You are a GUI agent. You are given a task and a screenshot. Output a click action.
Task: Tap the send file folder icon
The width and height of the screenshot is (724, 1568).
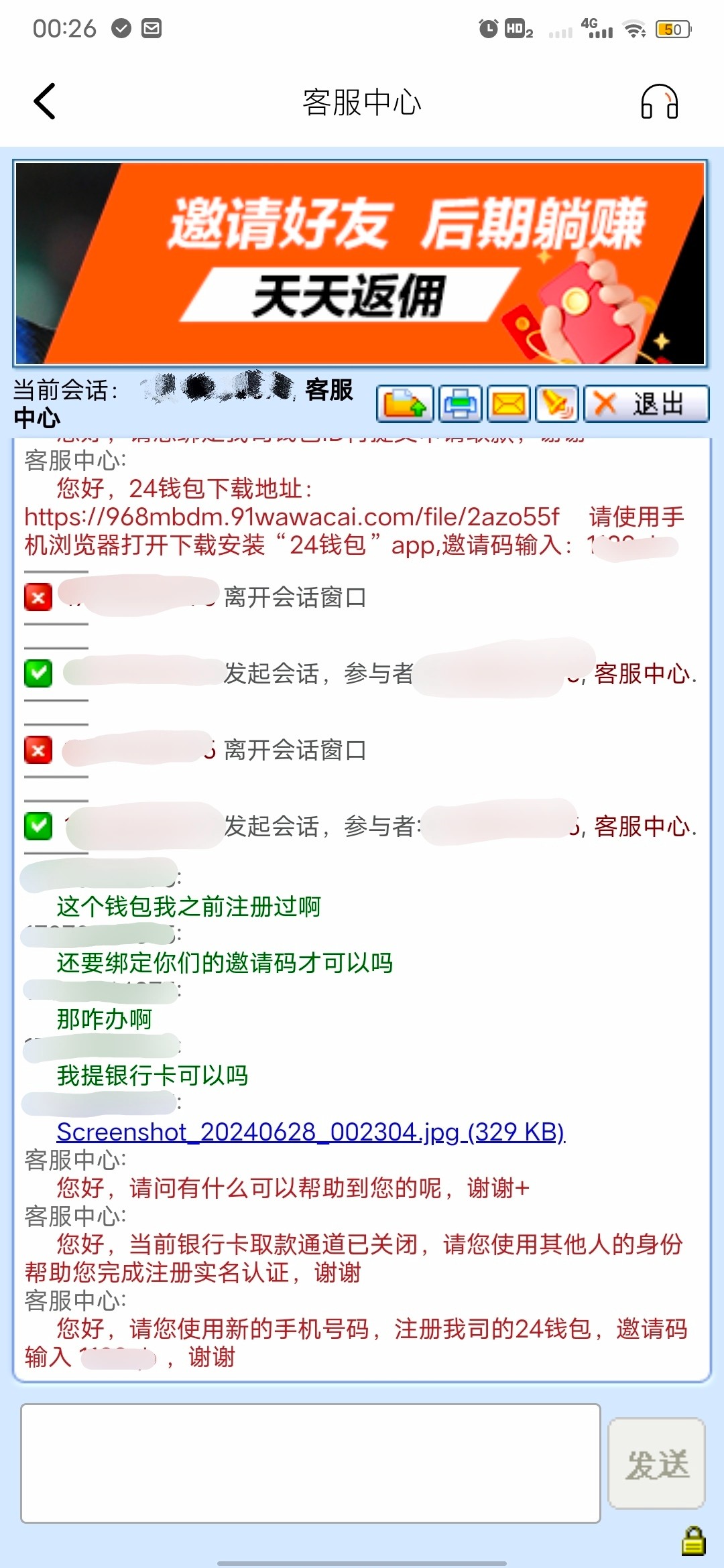click(x=405, y=404)
